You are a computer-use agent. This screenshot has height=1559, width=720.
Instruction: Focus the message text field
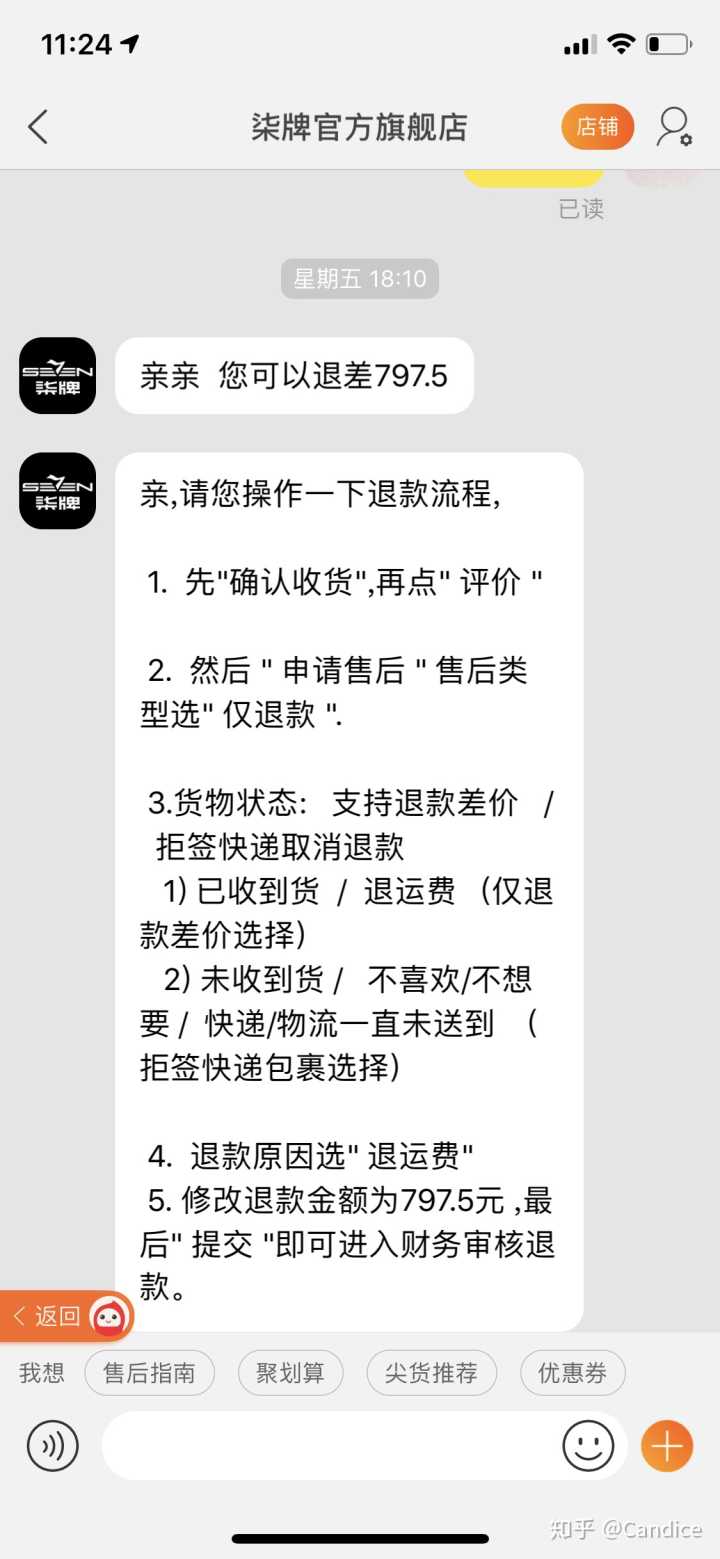330,1445
